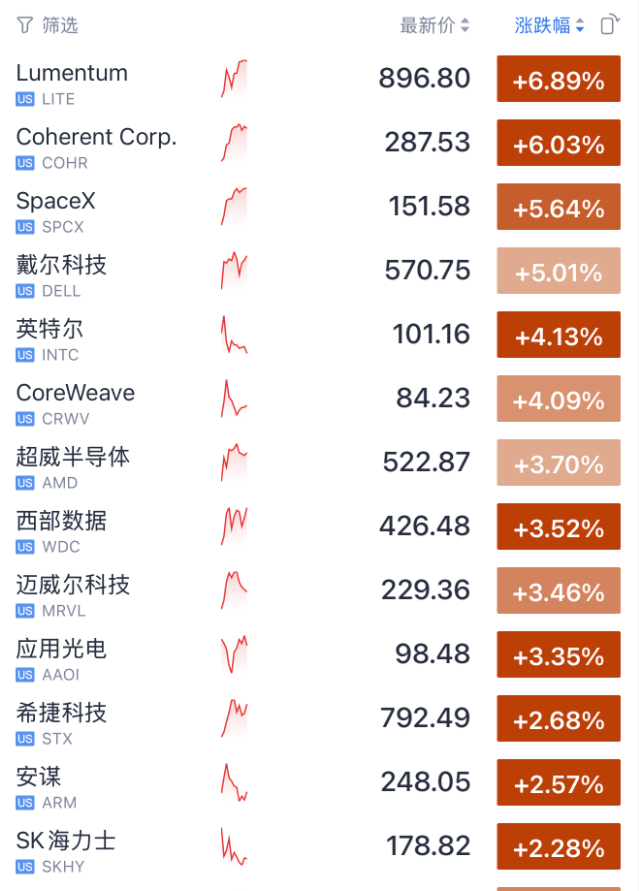Open the 筛选 filter
This screenshot has width=639, height=891.
pyautogui.click(x=48, y=25)
